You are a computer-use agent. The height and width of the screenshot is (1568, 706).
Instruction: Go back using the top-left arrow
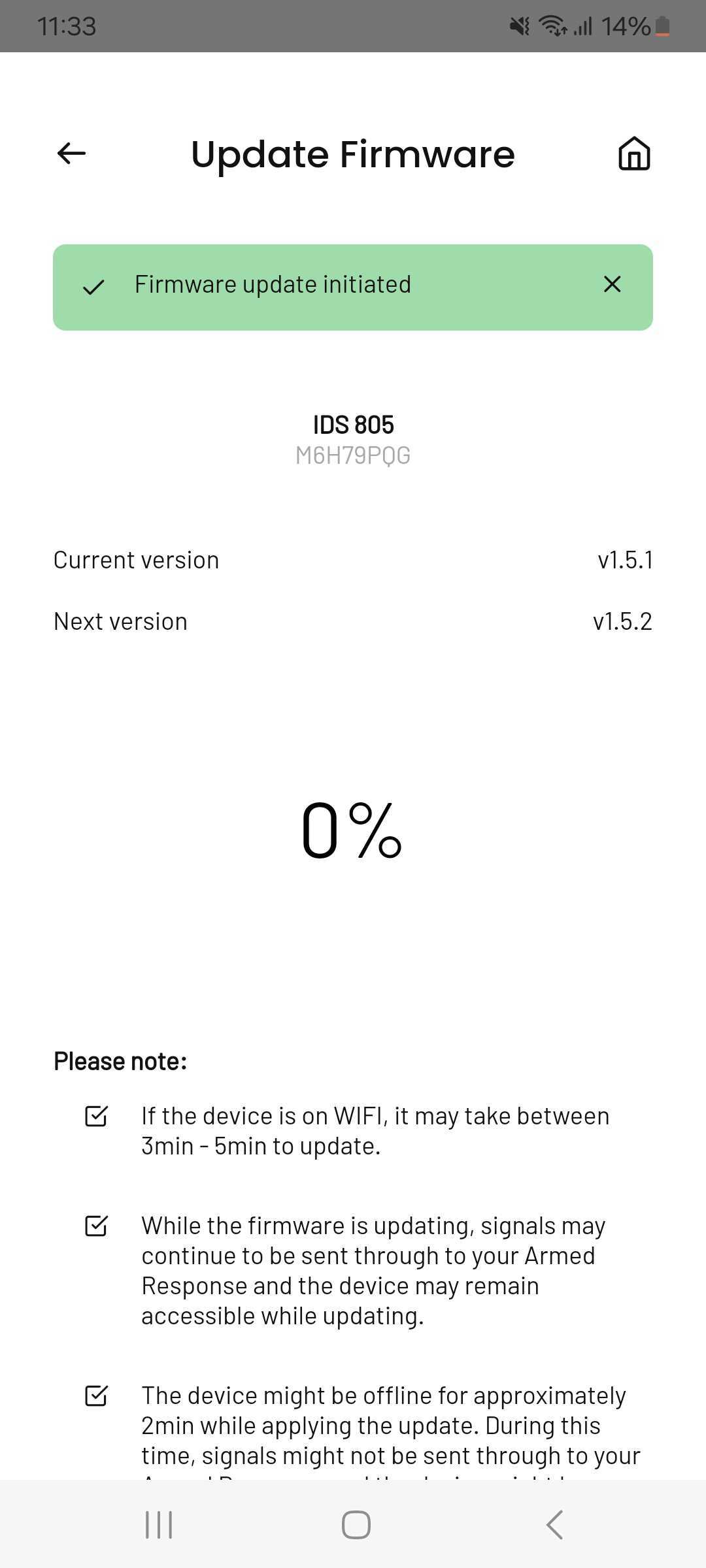point(71,154)
